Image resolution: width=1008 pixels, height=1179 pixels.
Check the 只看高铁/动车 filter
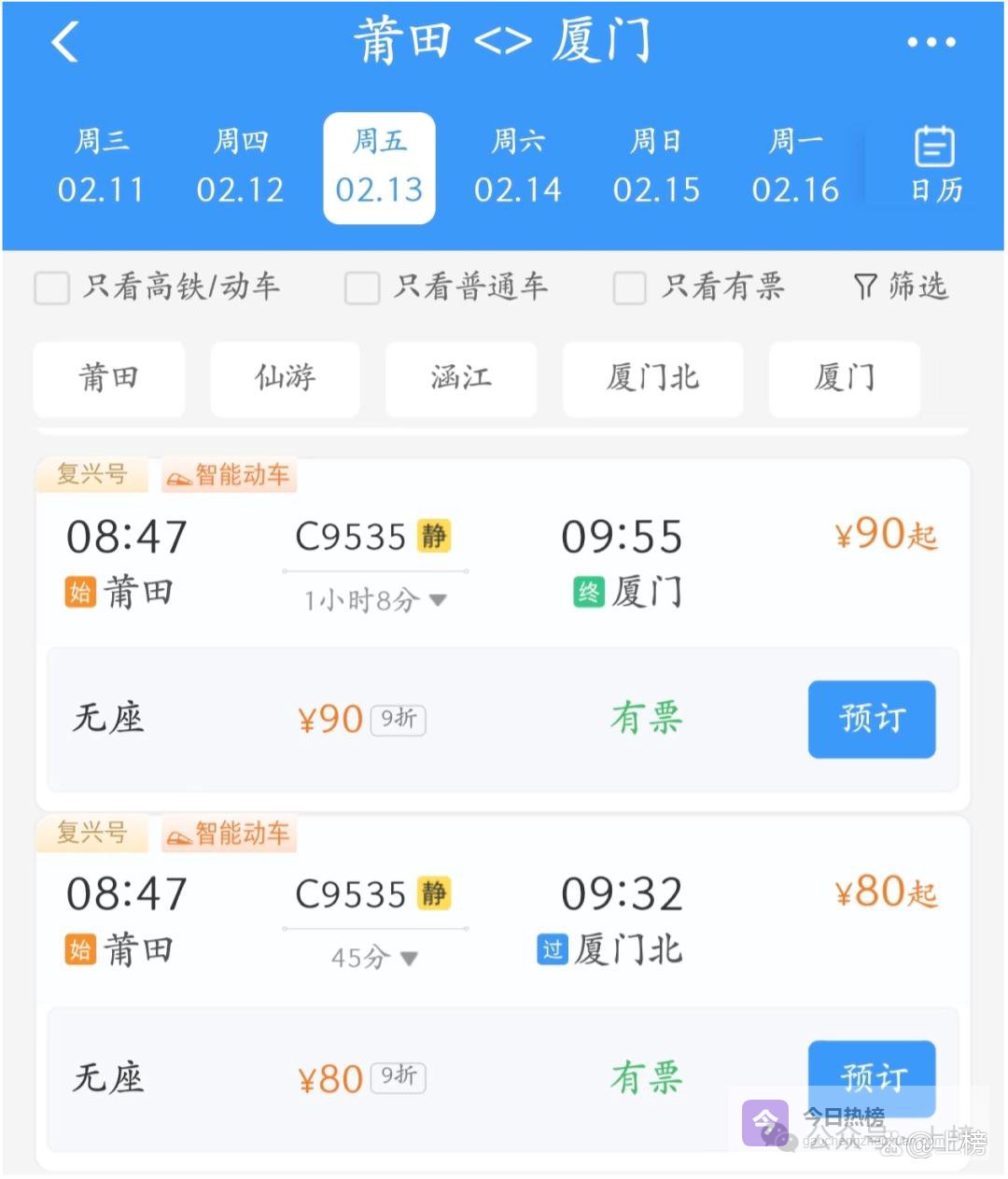click(52, 288)
